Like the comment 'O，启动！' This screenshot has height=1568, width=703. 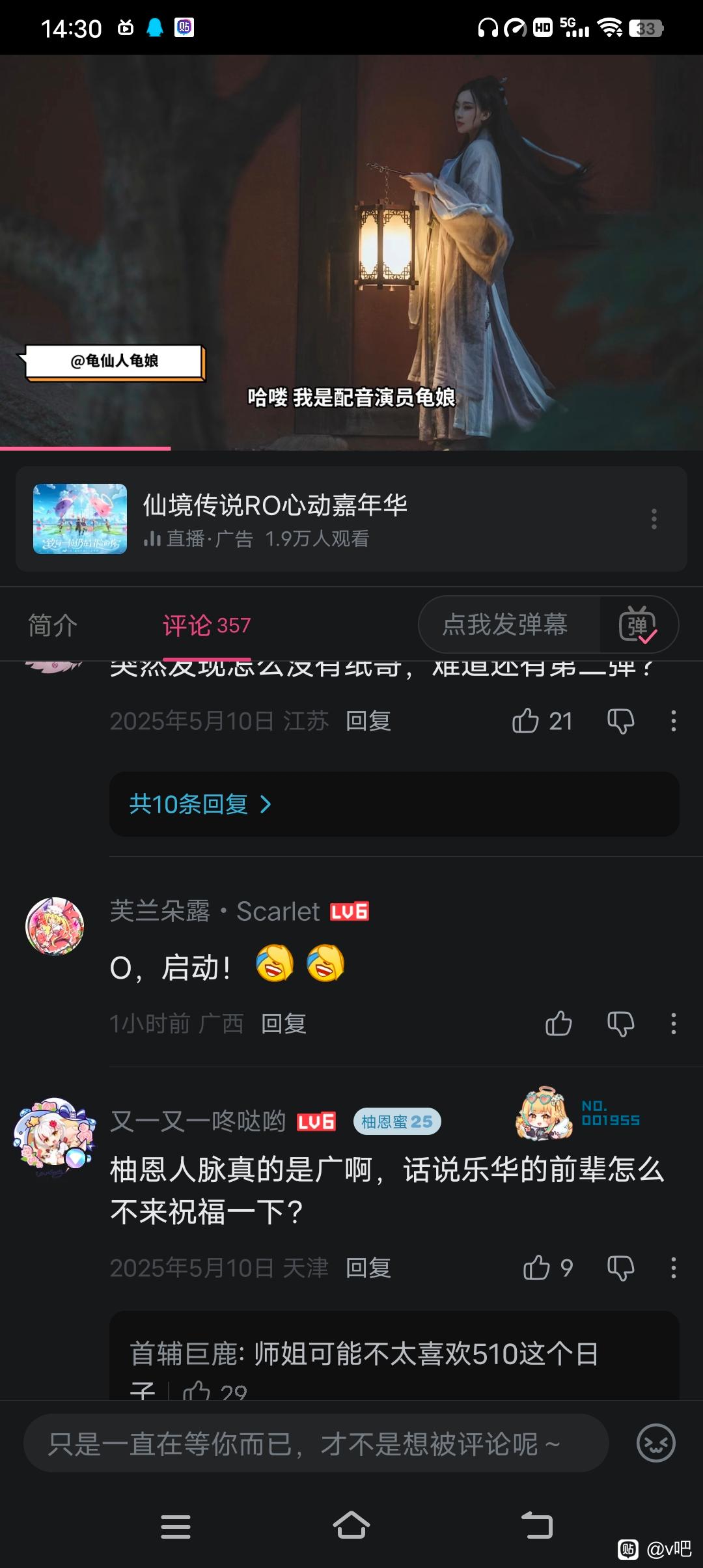pos(558,1024)
